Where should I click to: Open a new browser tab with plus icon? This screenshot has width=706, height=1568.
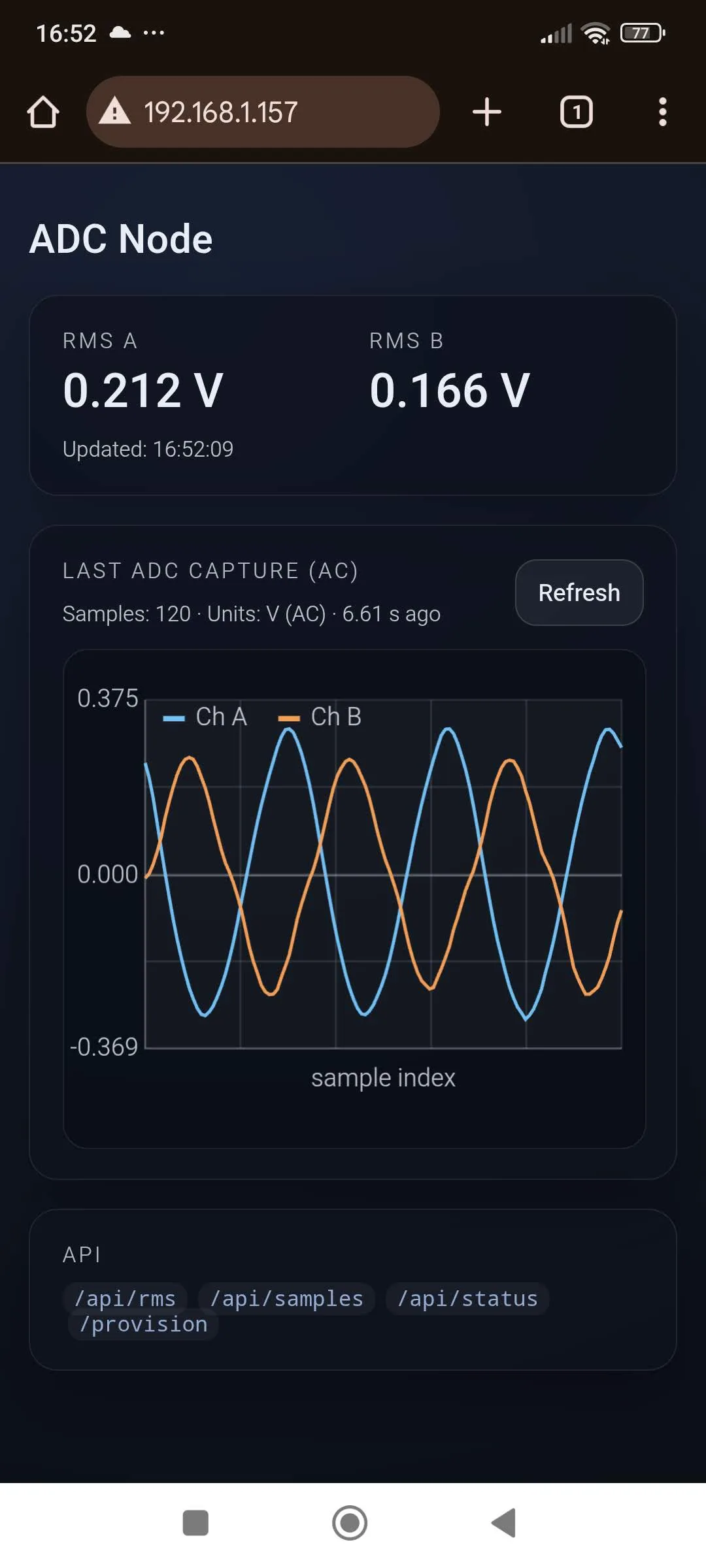click(486, 111)
